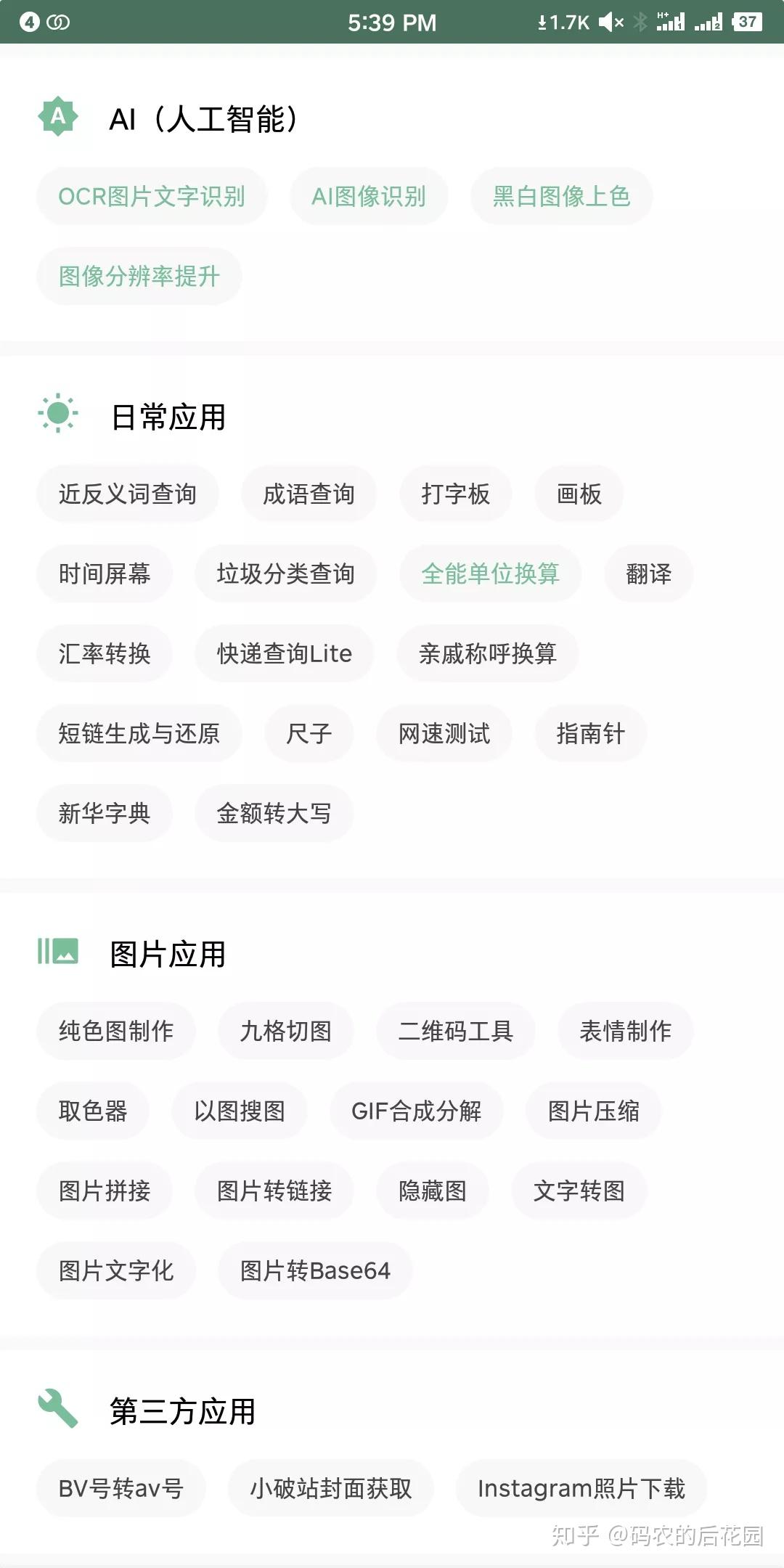
Task: Select the AI图像识别 chip
Action: pos(369,196)
